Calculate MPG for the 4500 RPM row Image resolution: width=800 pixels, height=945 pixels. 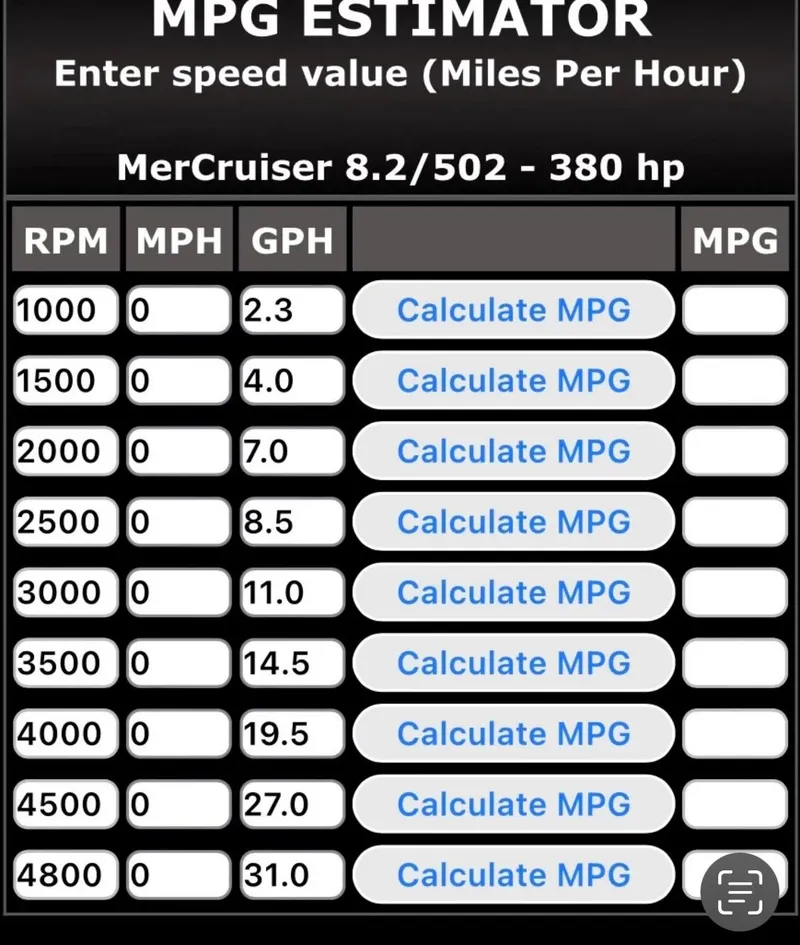[513, 805]
